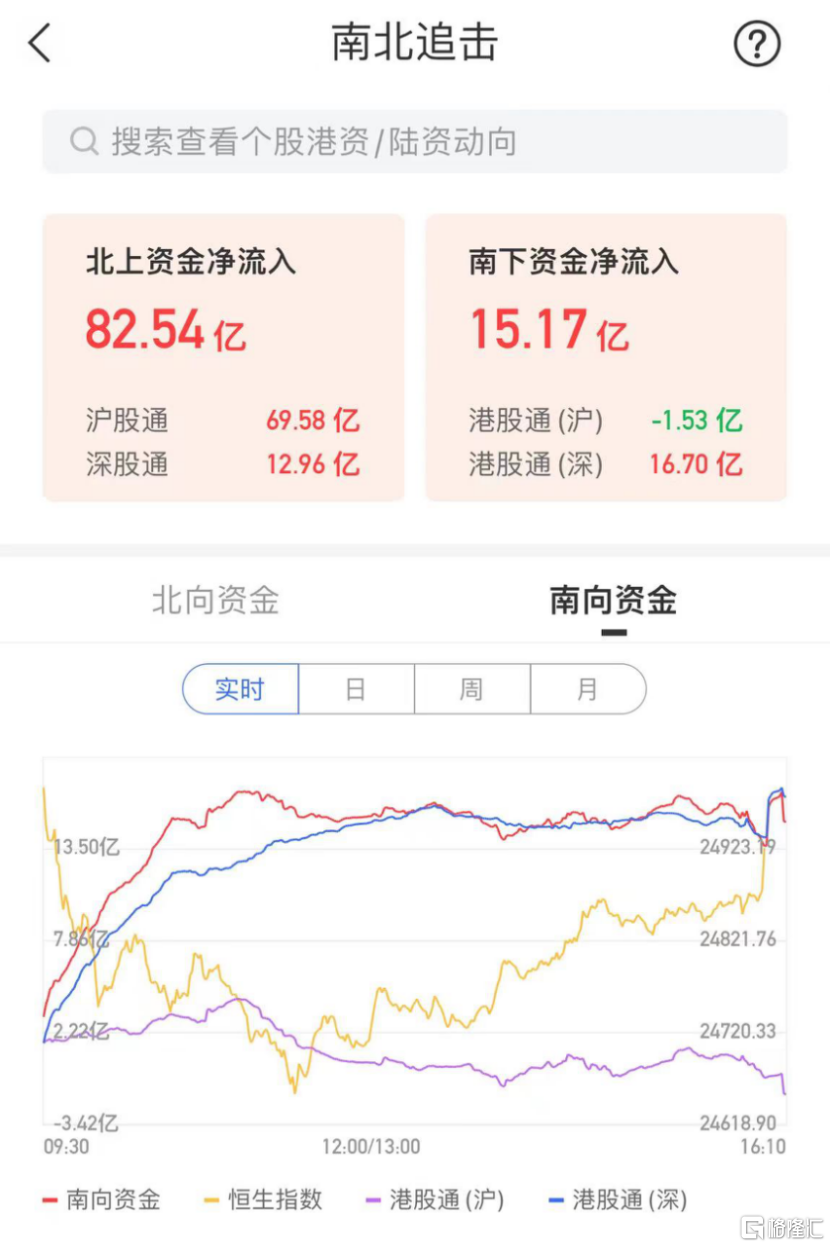Switch chart to 日 view
The height and width of the screenshot is (1247, 830).
(x=356, y=689)
